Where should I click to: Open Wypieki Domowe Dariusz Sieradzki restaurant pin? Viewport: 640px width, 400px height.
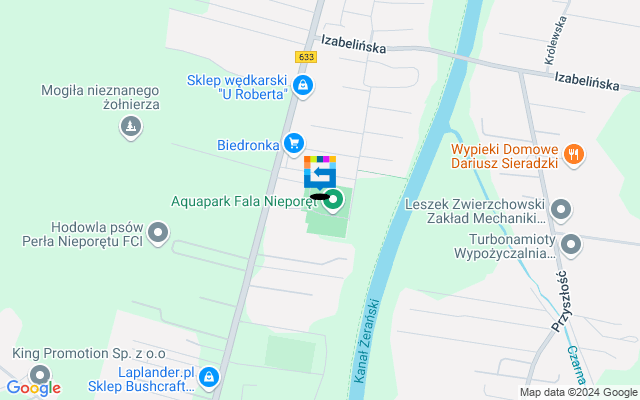point(572,154)
